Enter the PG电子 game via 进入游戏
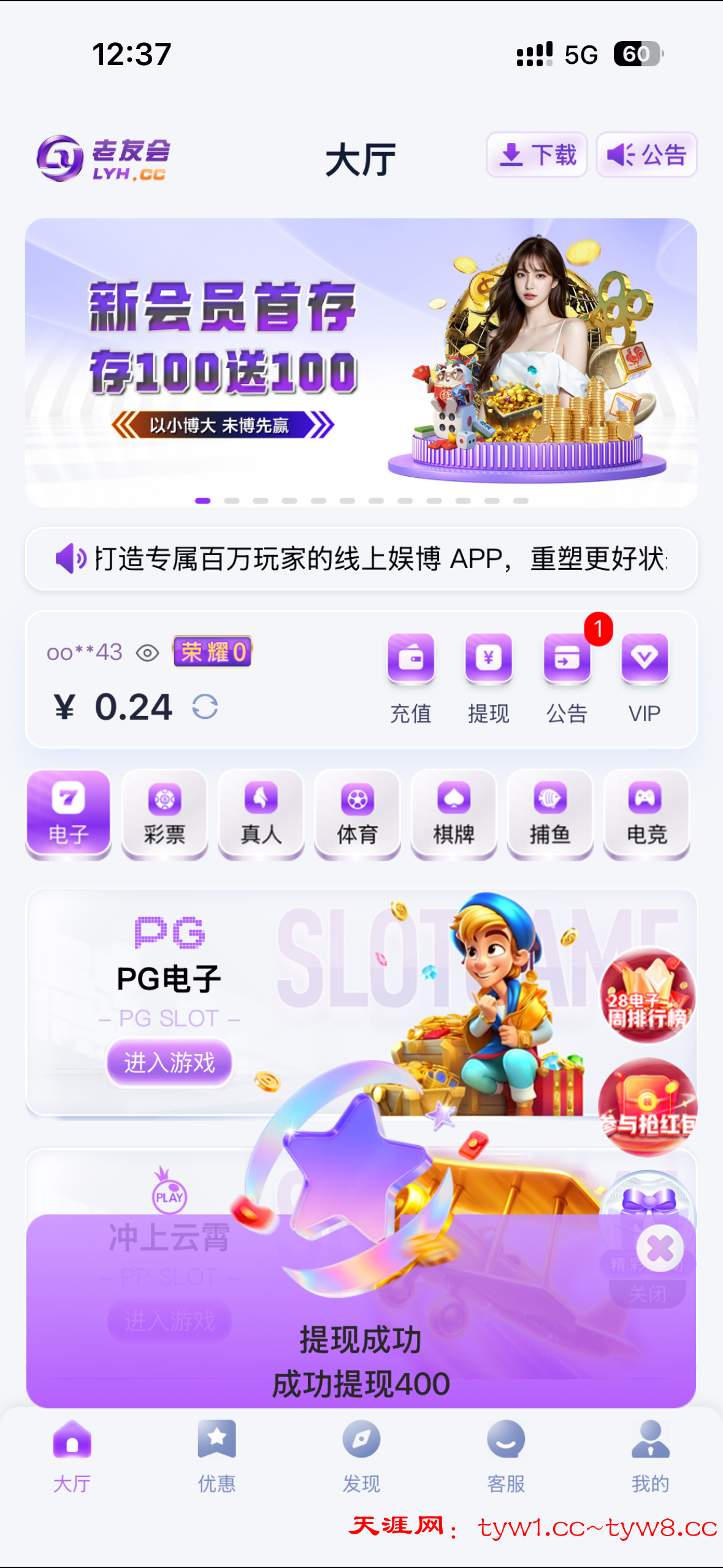Image resolution: width=723 pixels, height=1568 pixels. pyautogui.click(x=169, y=1063)
